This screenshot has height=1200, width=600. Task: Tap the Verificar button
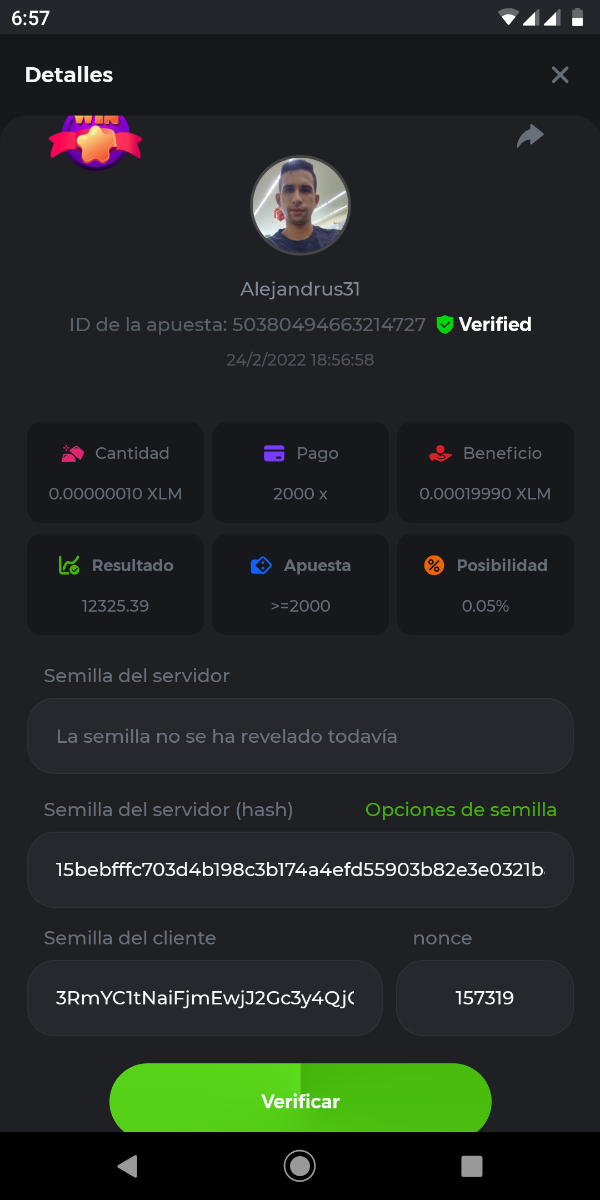[300, 1100]
